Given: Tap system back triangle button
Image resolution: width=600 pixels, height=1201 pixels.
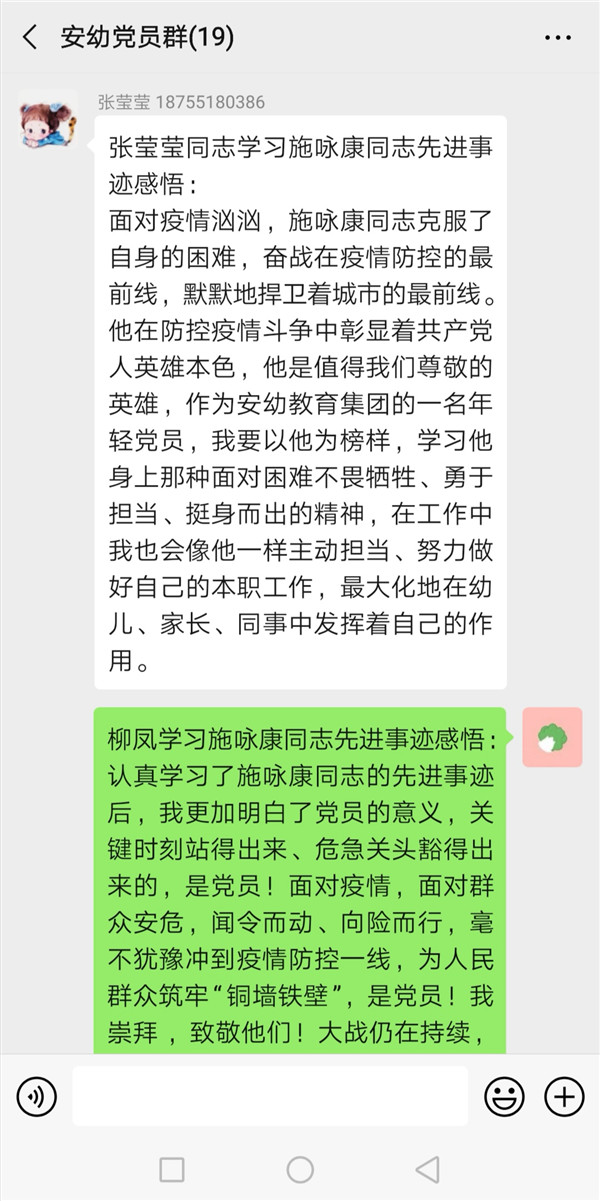Looking at the screenshot, I should point(428,1169).
